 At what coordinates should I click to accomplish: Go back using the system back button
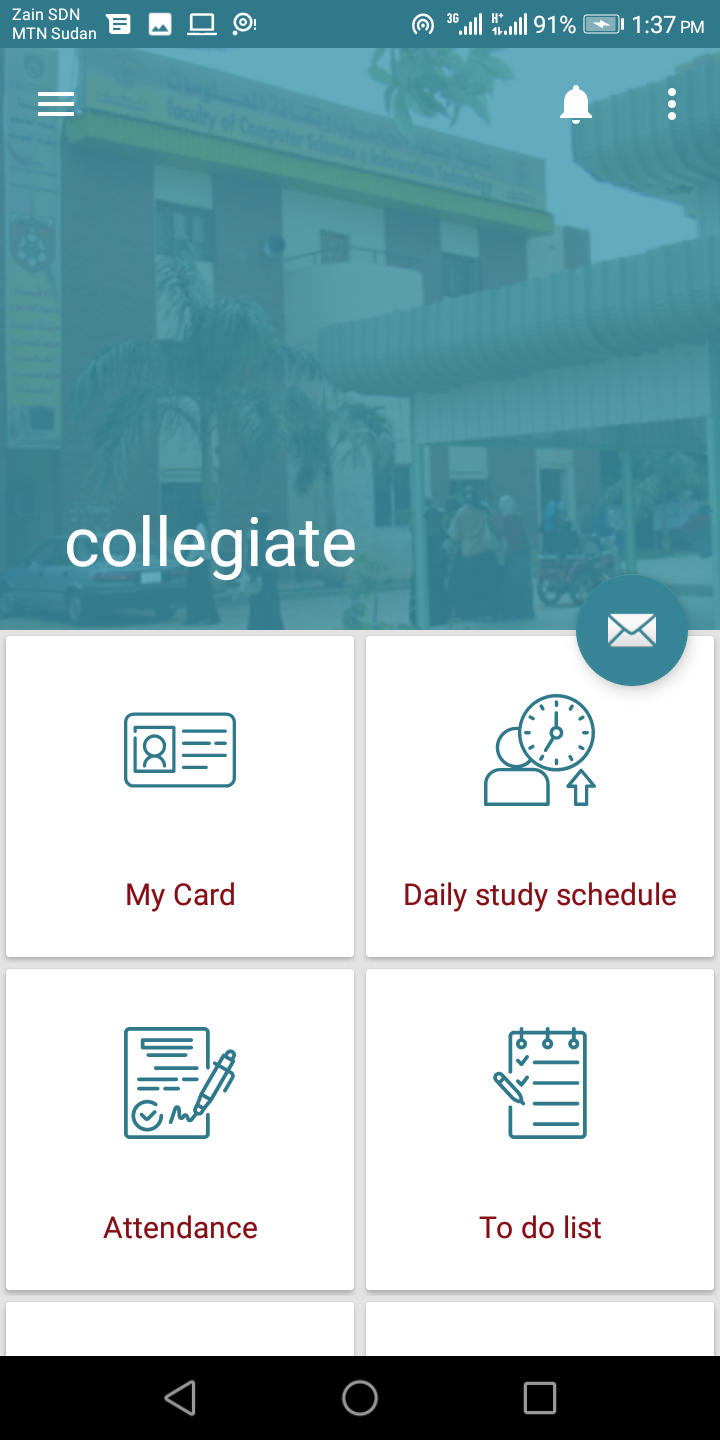click(x=180, y=1398)
